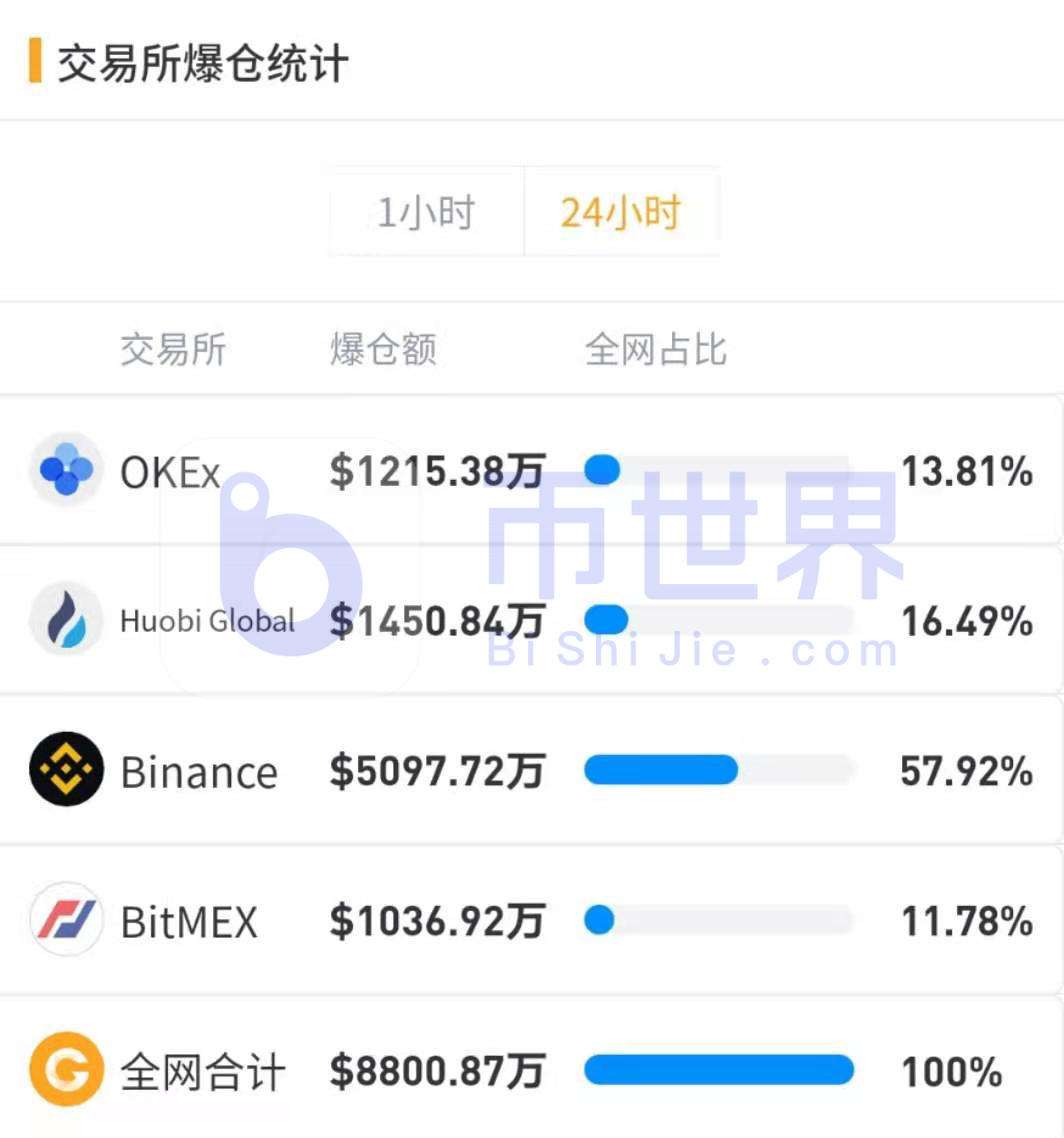Select the 24小时 tab

pos(620,212)
